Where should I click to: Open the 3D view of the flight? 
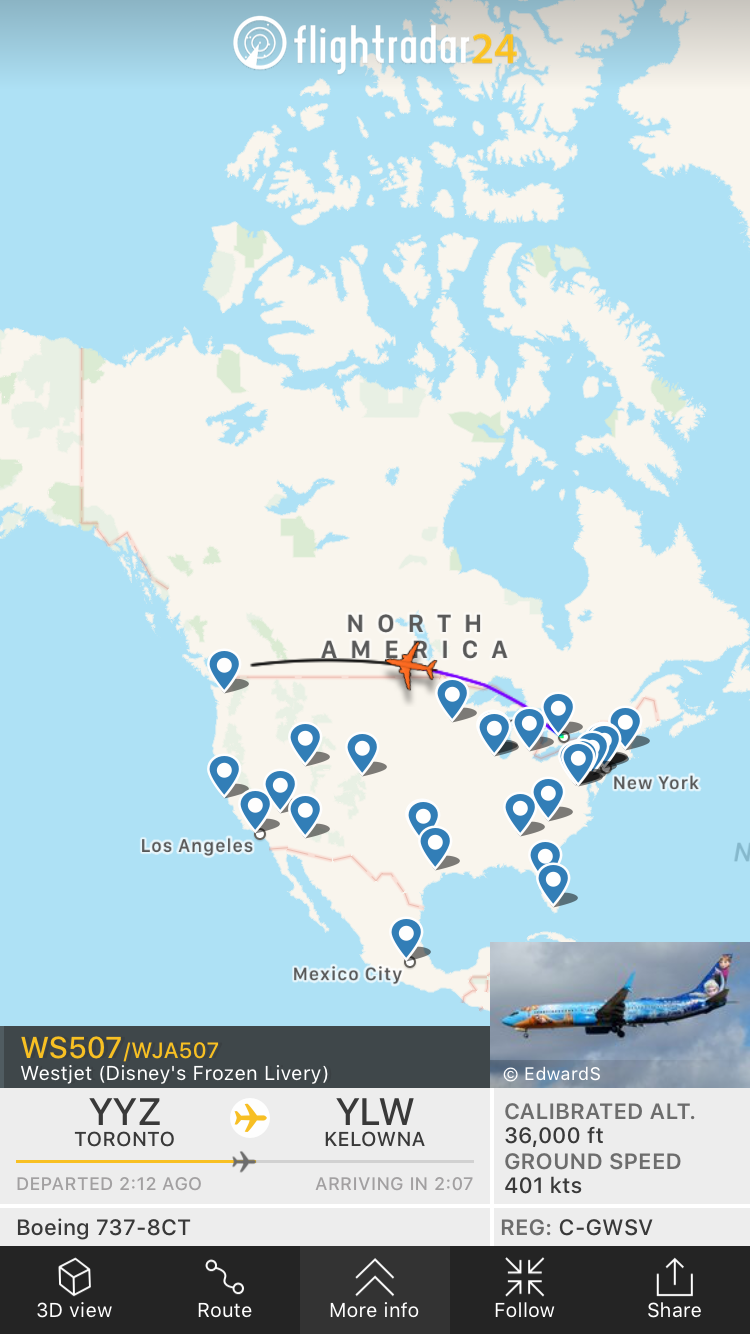[75, 1289]
